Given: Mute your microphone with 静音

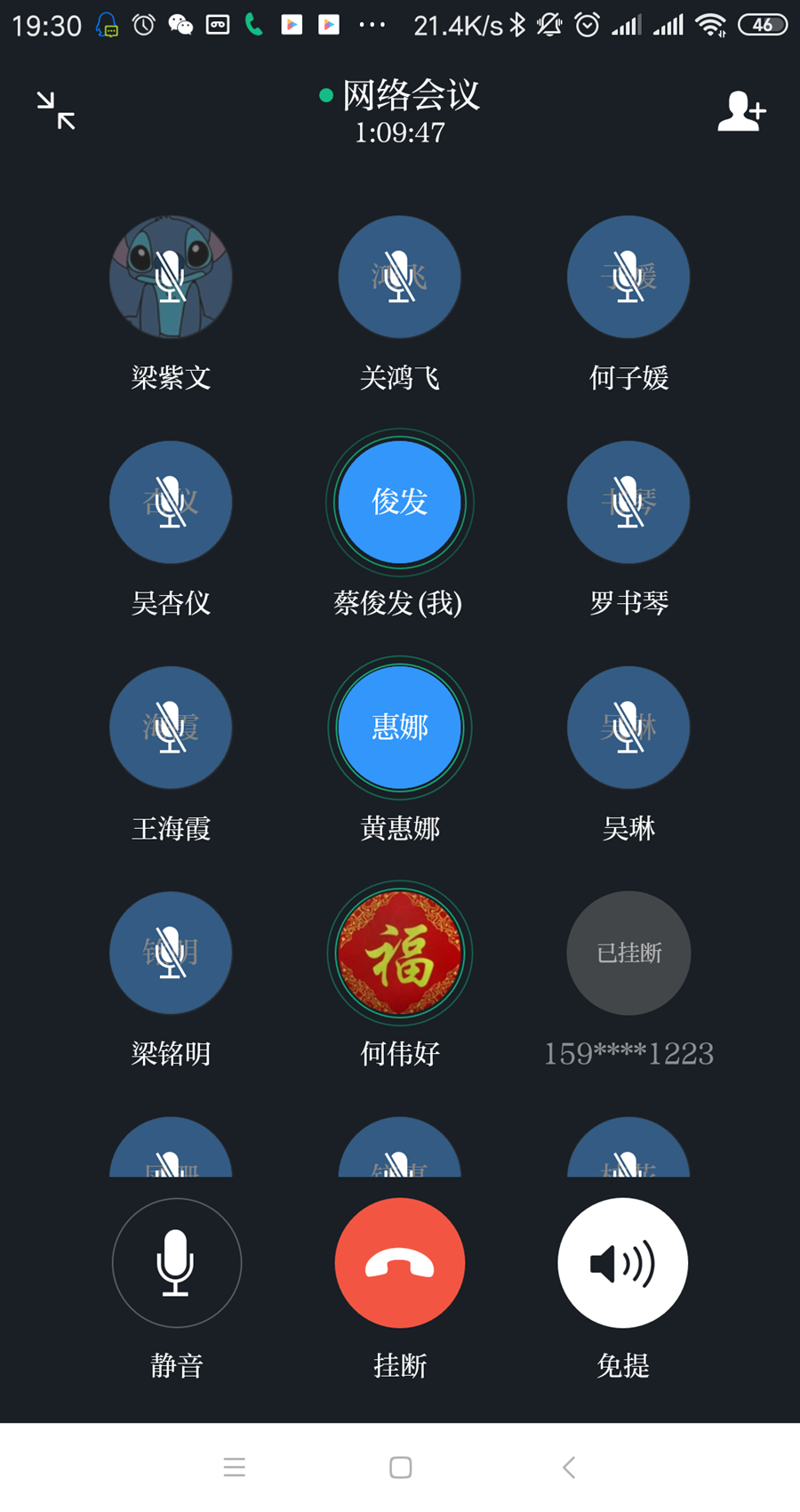Looking at the screenshot, I should pyautogui.click(x=176, y=1263).
